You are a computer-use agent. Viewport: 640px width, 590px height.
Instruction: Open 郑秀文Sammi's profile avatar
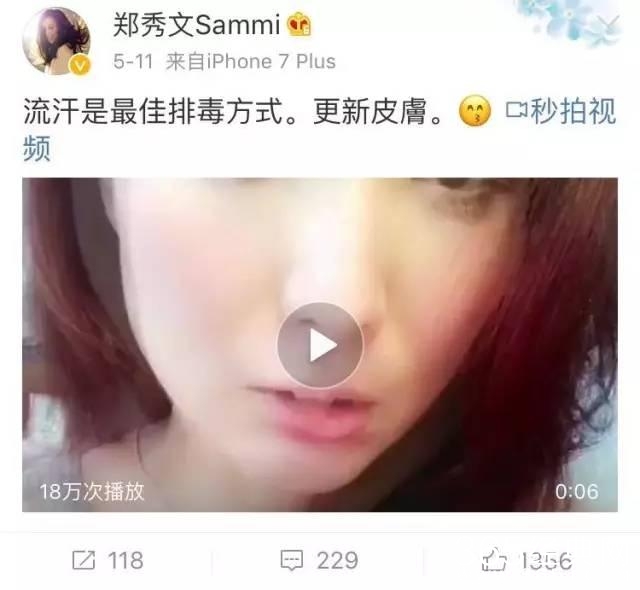coord(57,40)
